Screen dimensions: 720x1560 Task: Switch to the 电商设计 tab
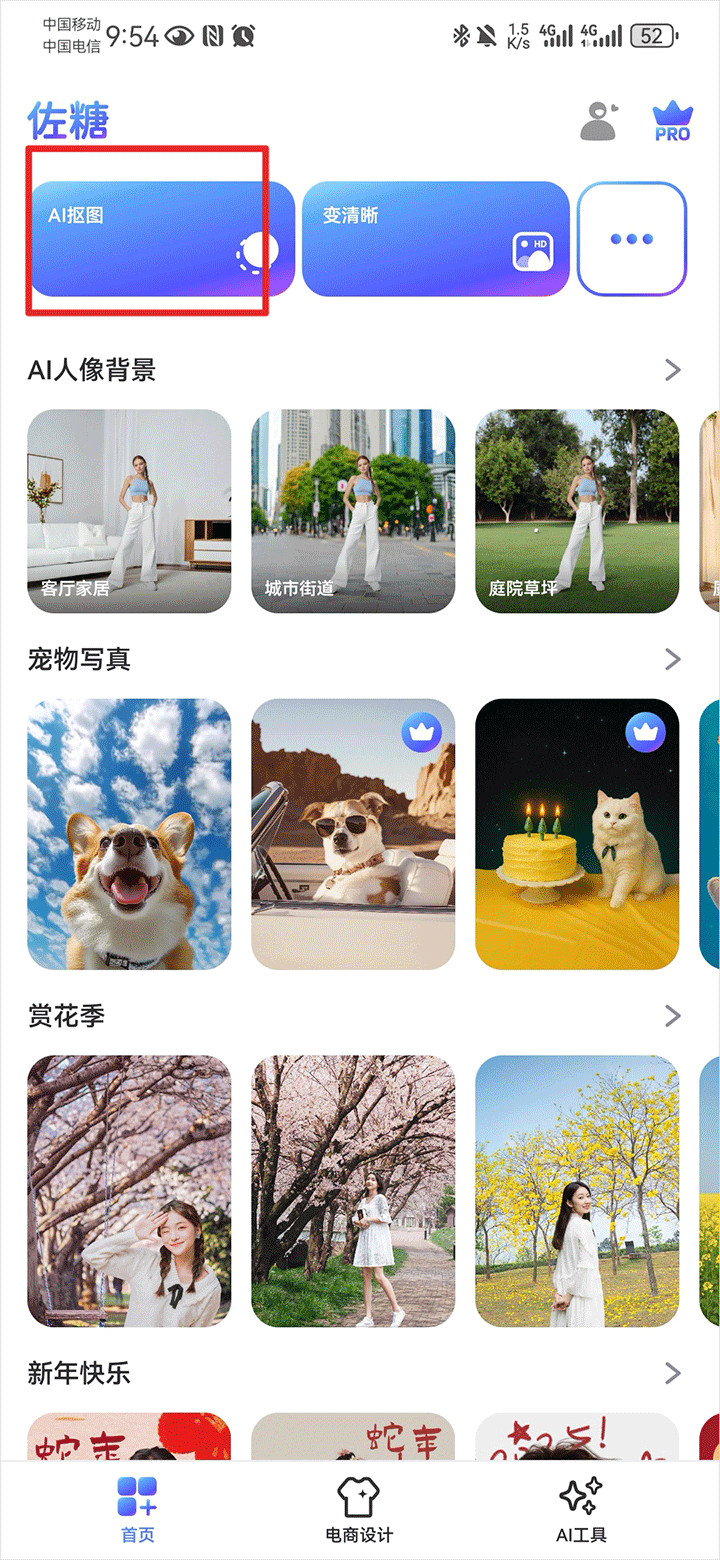point(359,1510)
